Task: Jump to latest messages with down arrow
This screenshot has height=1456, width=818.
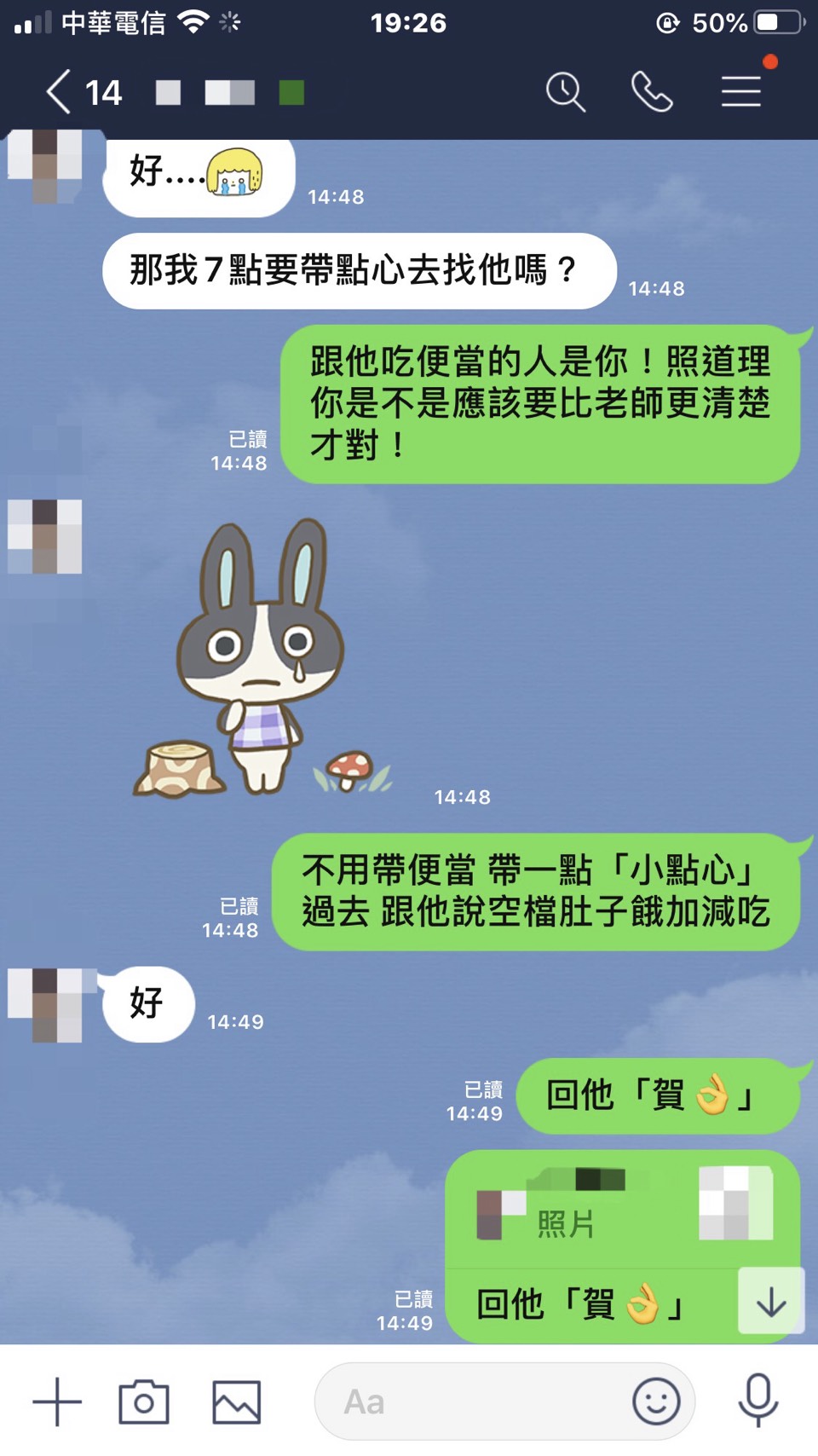Action: pos(771,1302)
